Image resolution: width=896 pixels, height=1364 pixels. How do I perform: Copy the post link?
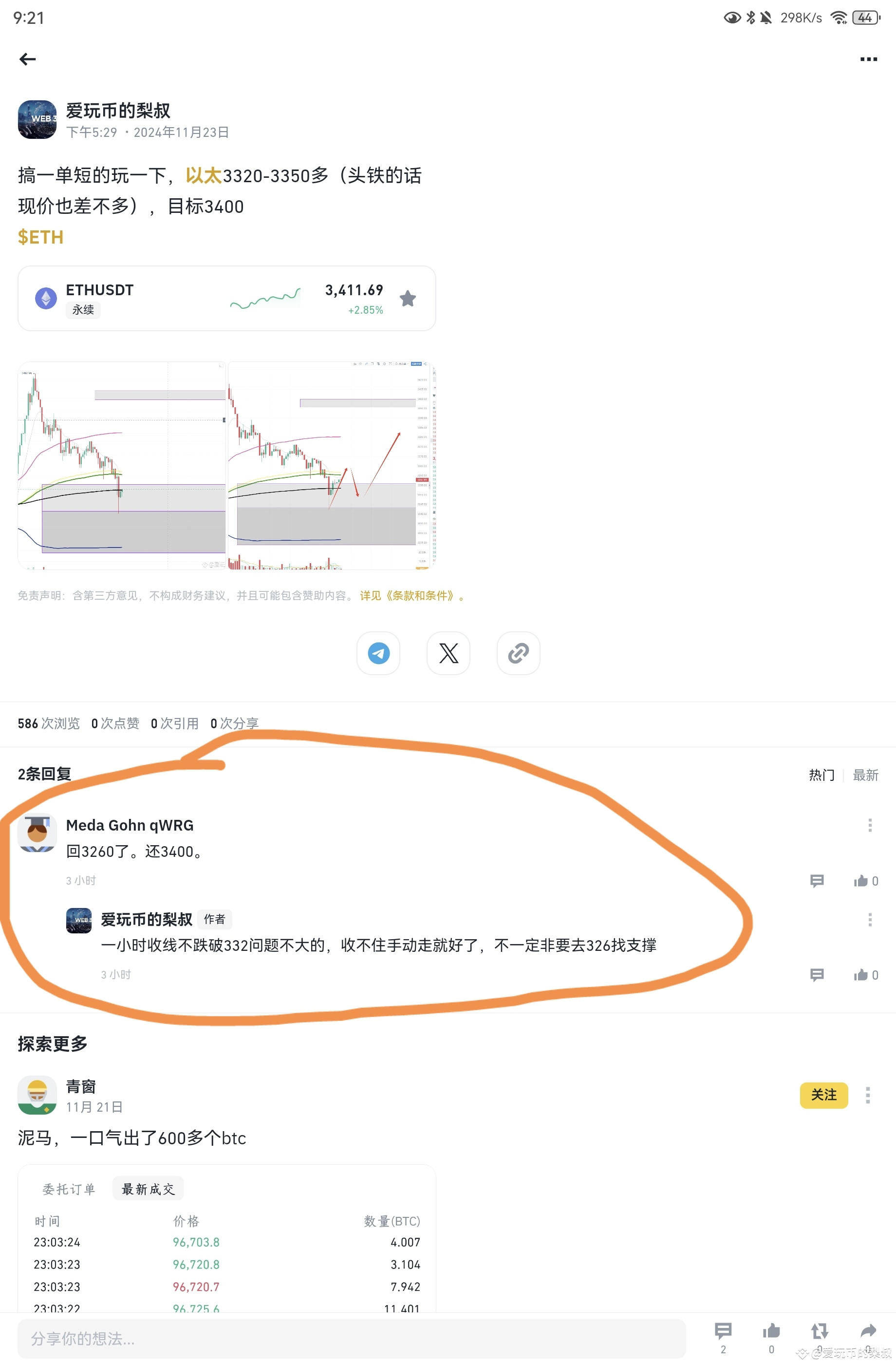[x=518, y=653]
